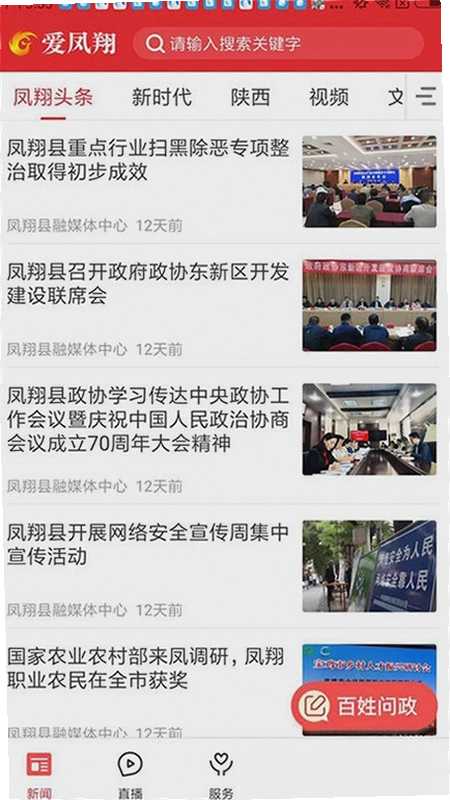
Task: Tap the search box in the header
Action: point(278,44)
